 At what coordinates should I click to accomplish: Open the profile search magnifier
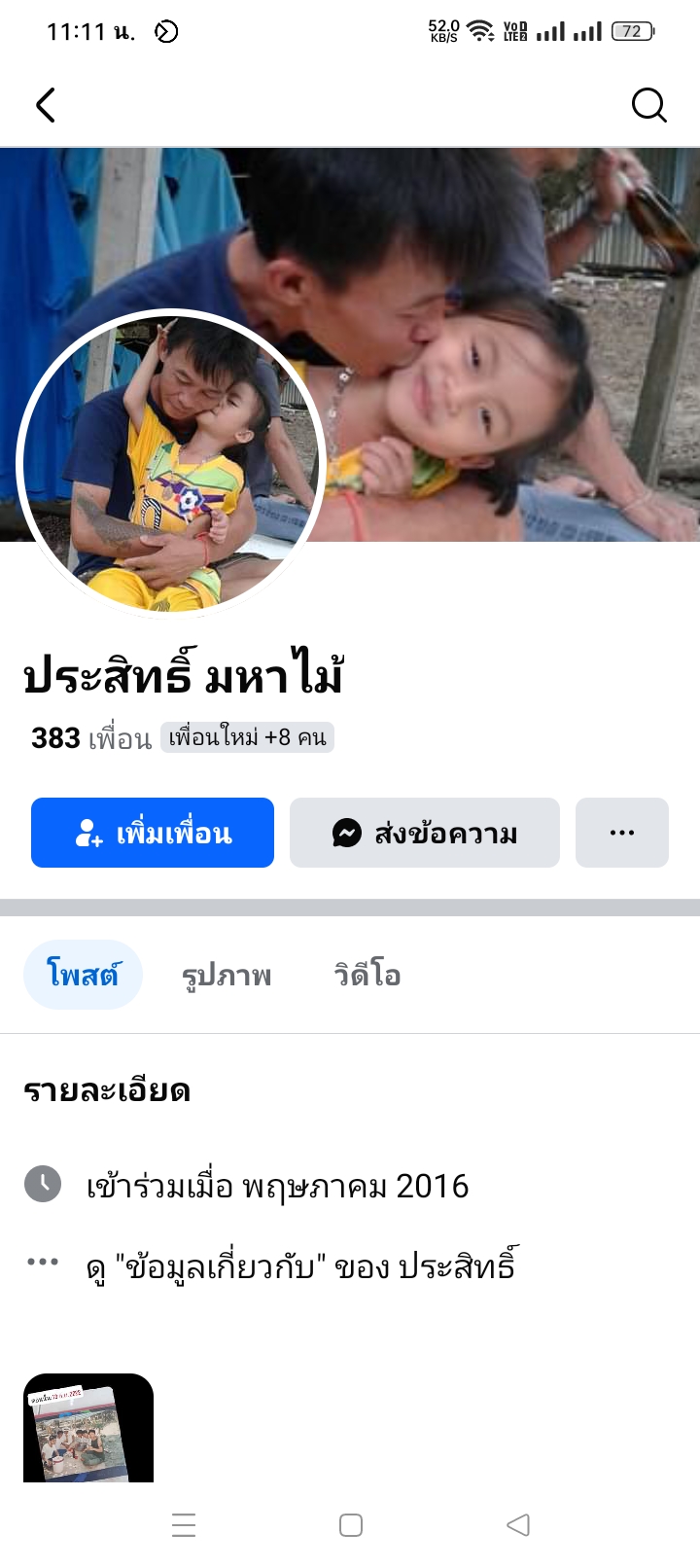tap(648, 105)
